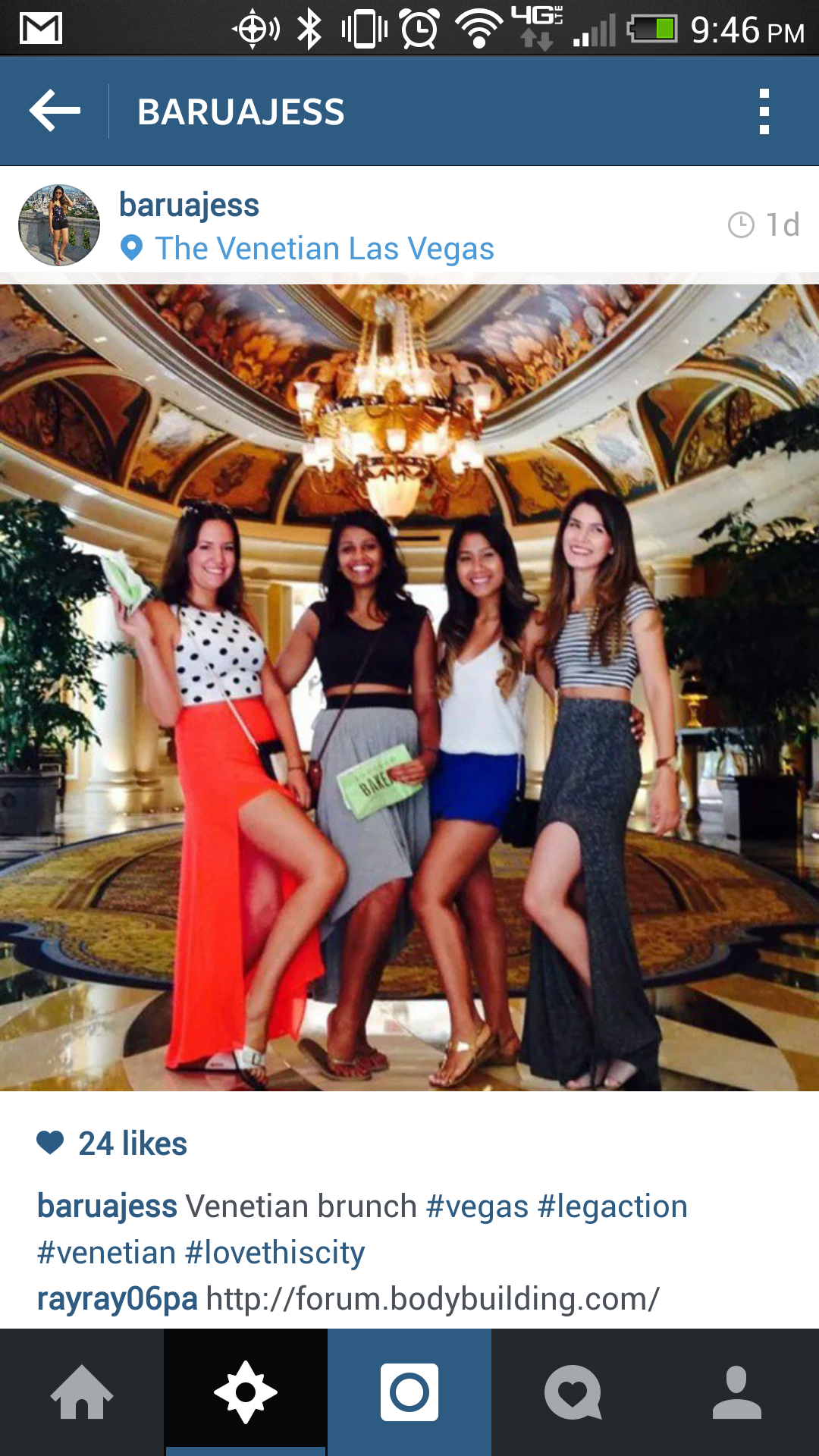This screenshot has width=819, height=1456.
Task: Open baruajess profile picture
Action: point(59,225)
